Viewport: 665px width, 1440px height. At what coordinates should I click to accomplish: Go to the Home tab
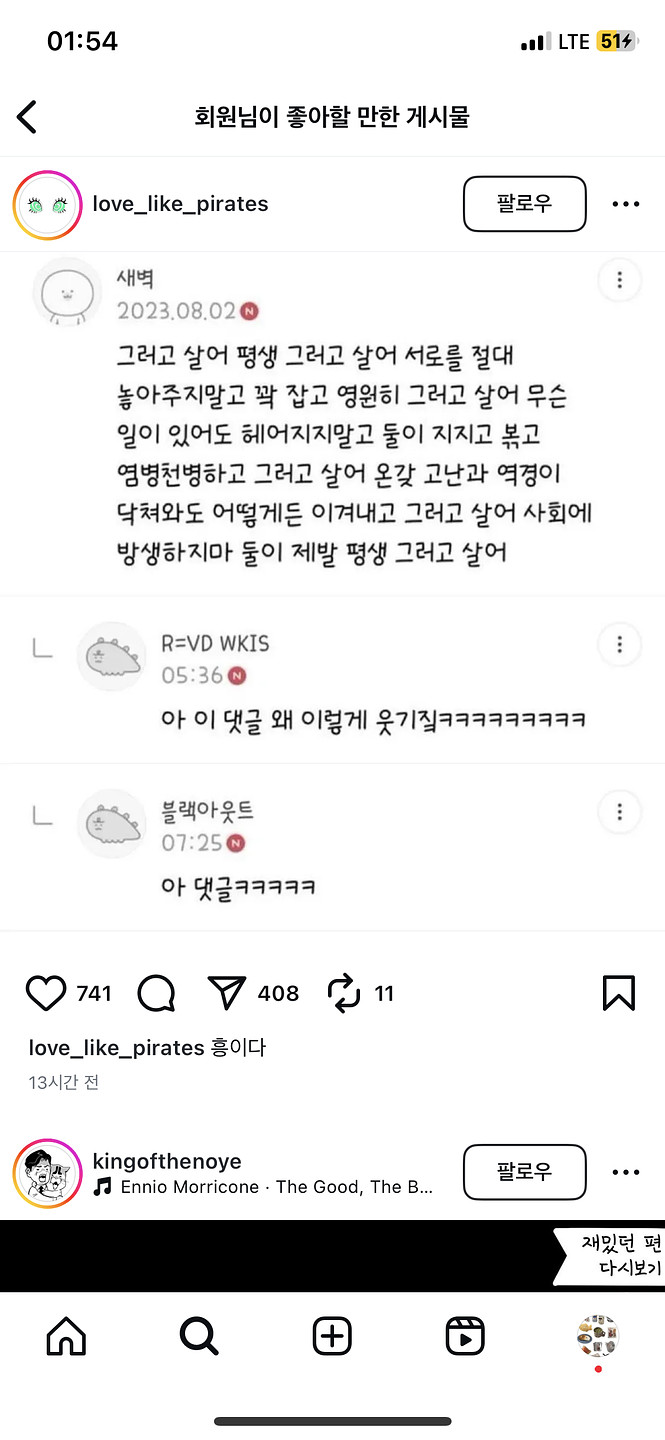(x=66, y=1336)
